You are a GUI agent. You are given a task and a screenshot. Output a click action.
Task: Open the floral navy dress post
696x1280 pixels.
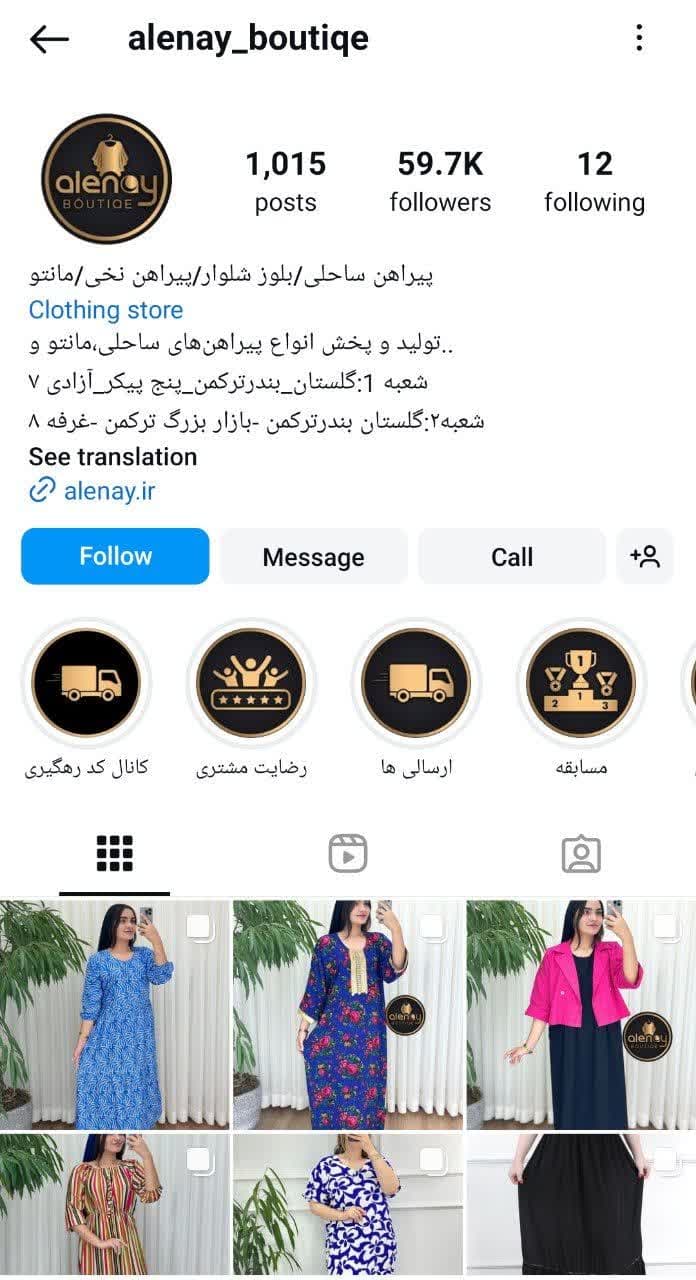tap(348, 1015)
